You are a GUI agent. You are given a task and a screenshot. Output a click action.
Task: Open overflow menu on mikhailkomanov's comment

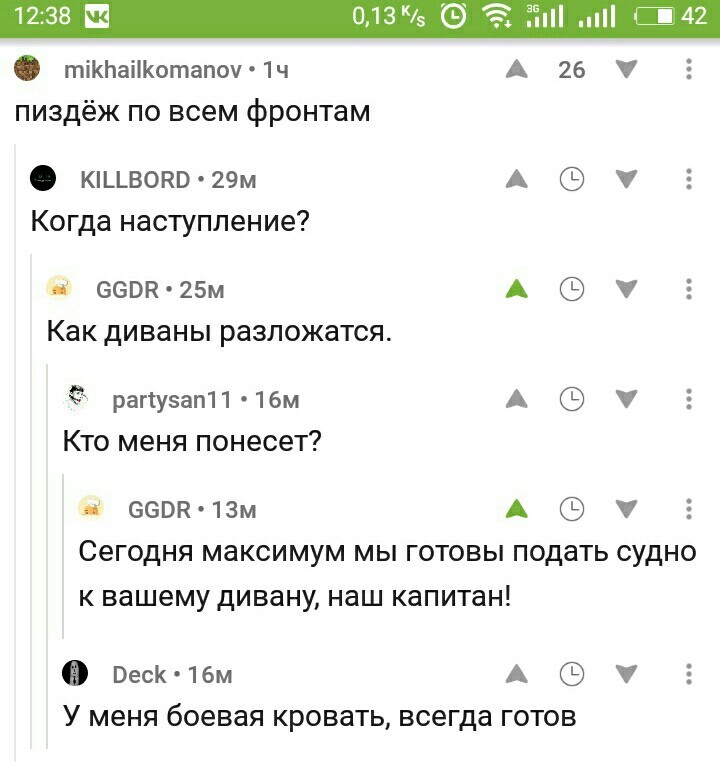pos(688,69)
